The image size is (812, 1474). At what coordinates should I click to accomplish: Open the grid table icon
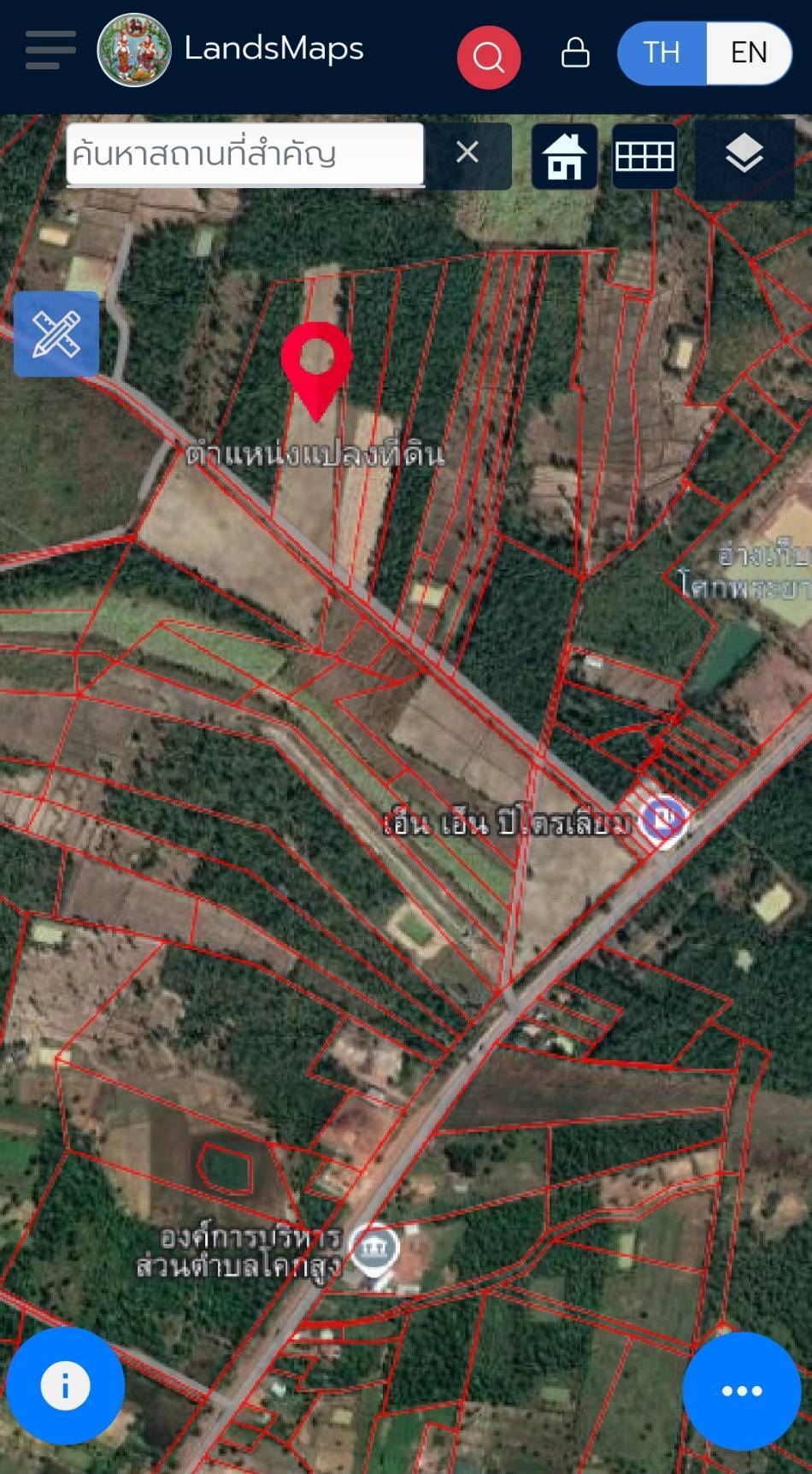click(645, 156)
